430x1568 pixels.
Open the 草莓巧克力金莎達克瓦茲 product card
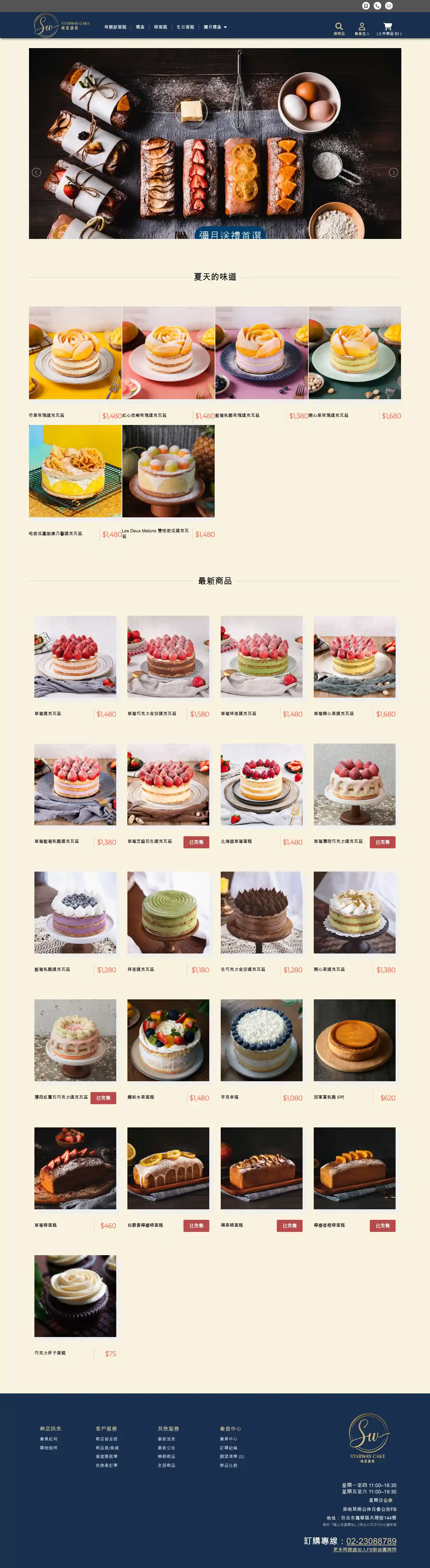point(168,656)
